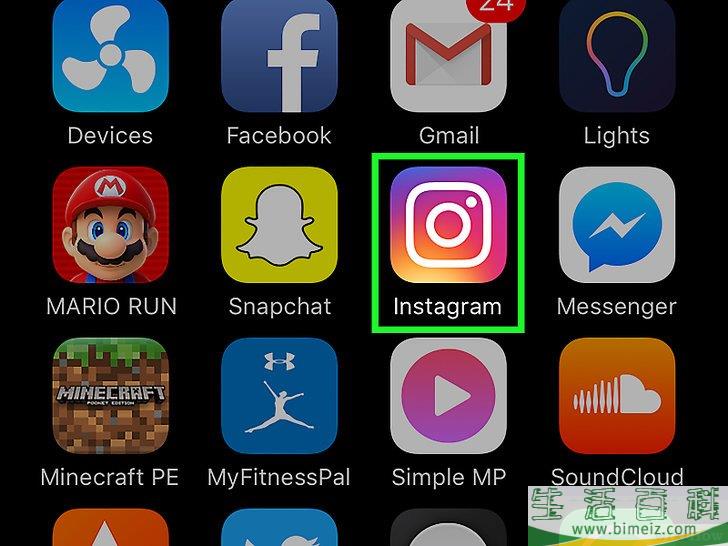Launch SoundCloud
The image size is (728, 546).
[x=617, y=397]
